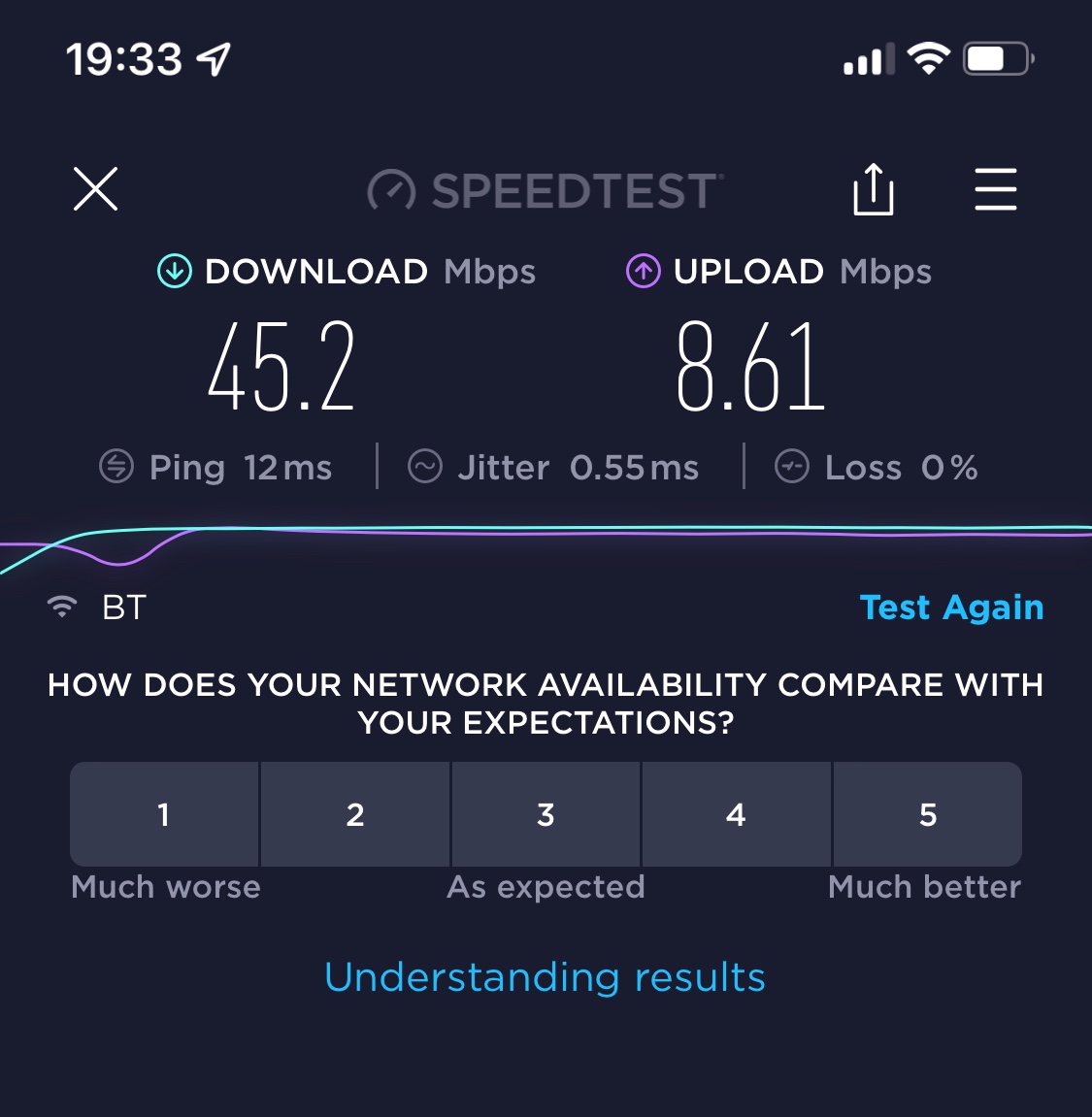Open the hamburger menu
This screenshot has height=1117, width=1092.
point(995,189)
